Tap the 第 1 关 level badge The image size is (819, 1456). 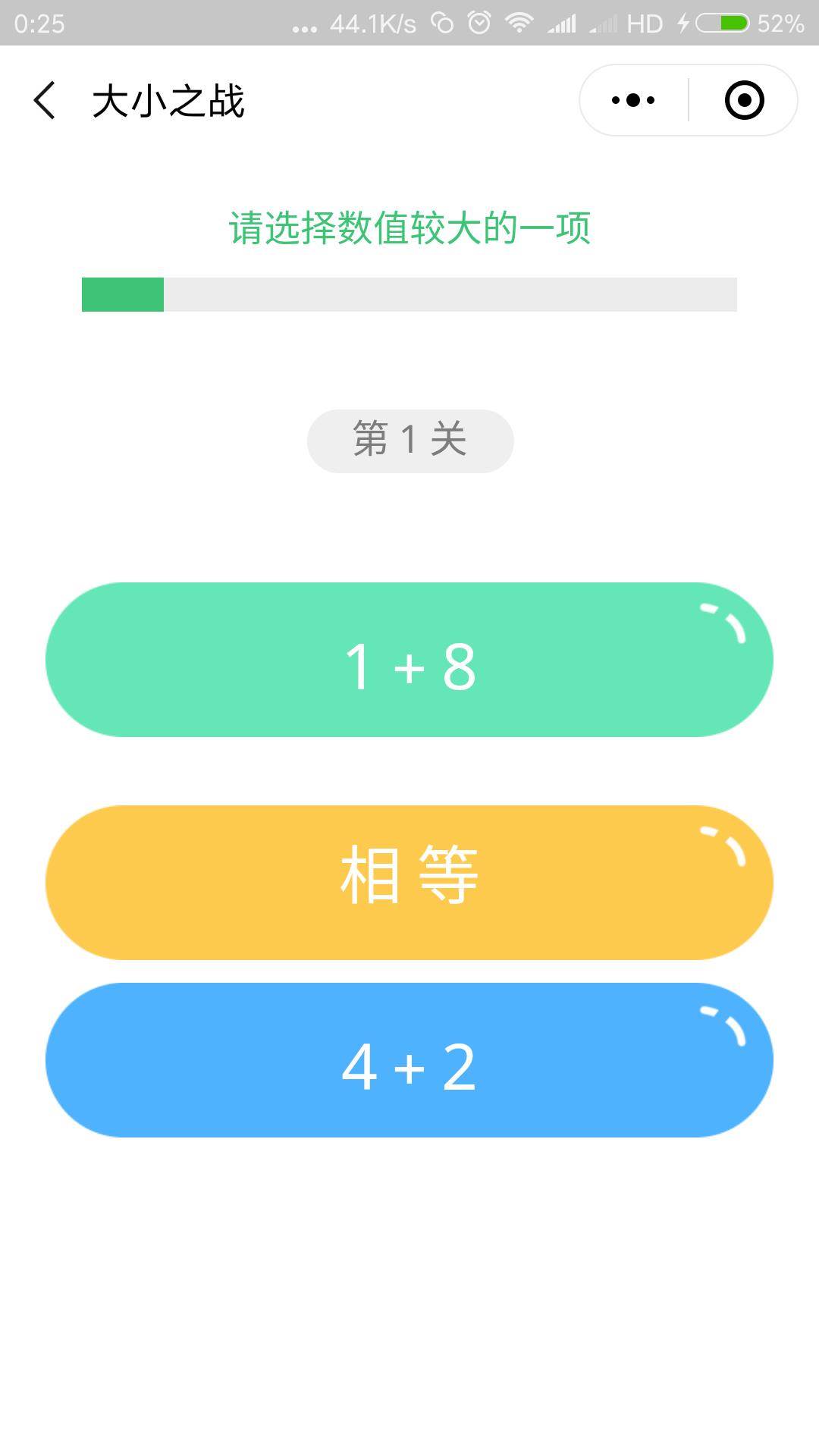tap(409, 438)
